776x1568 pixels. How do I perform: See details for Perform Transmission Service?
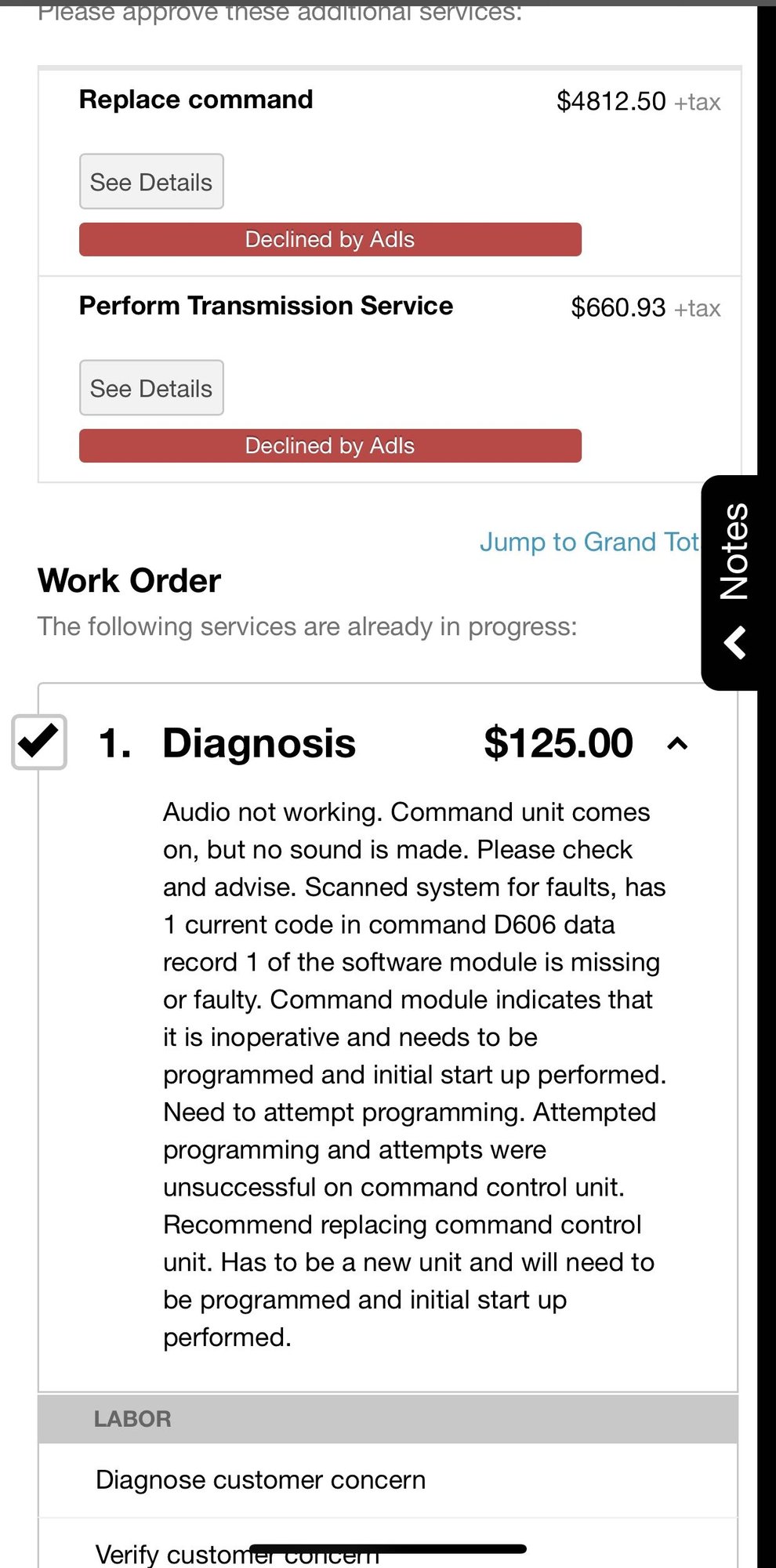[151, 388]
